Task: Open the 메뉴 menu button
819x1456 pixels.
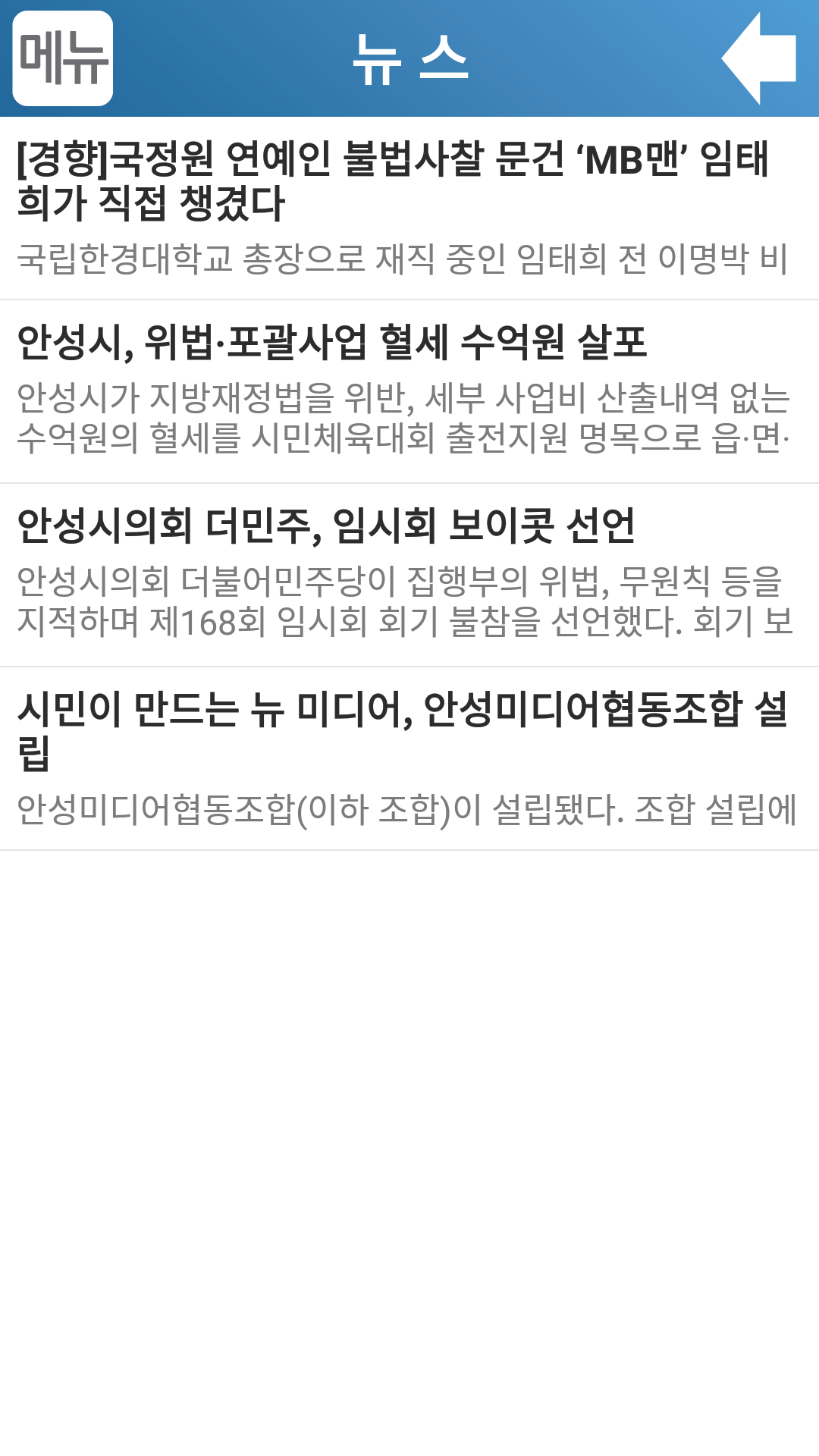Action: click(x=63, y=58)
